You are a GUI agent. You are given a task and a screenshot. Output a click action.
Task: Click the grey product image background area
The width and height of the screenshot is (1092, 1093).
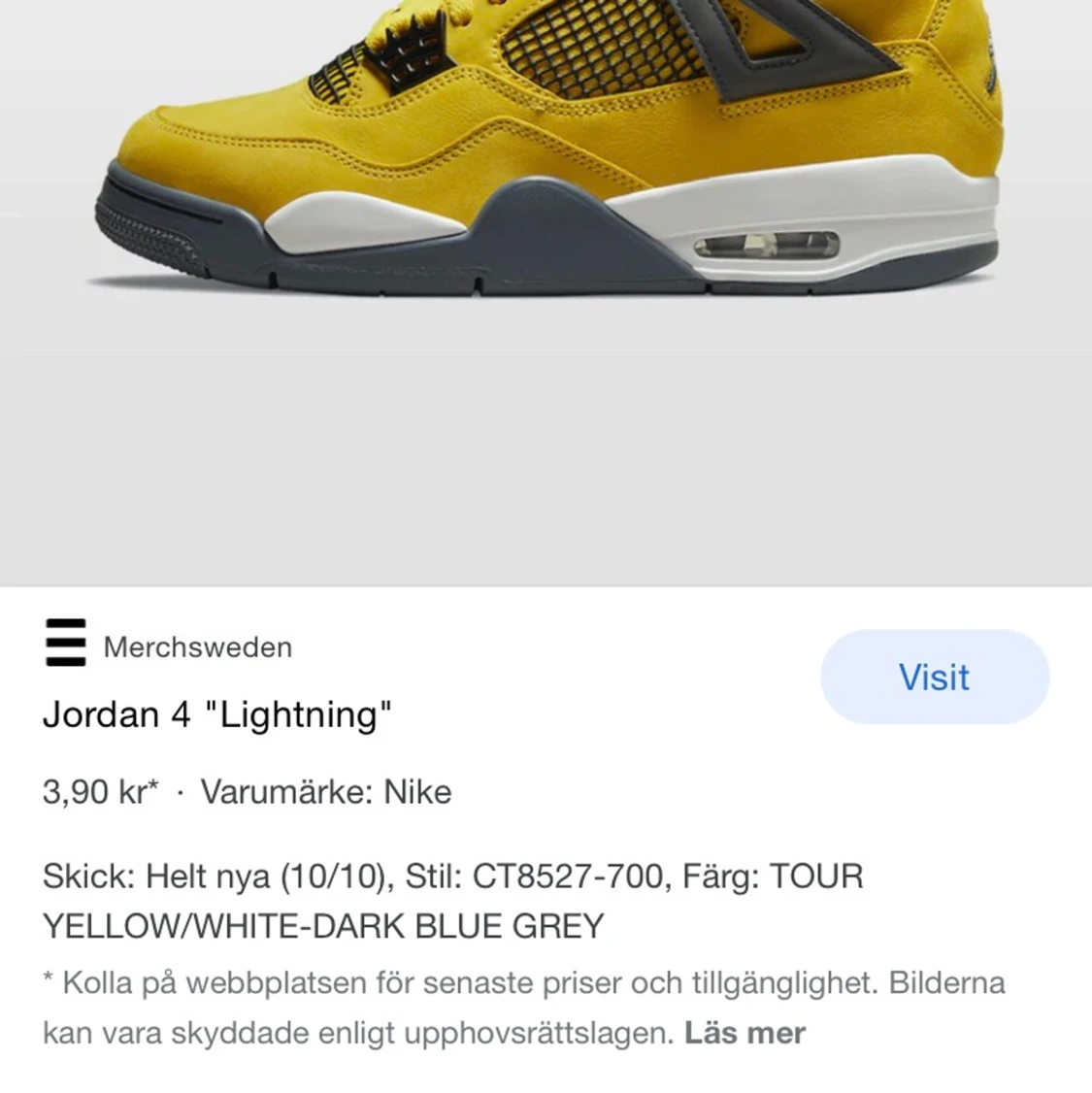point(544,456)
